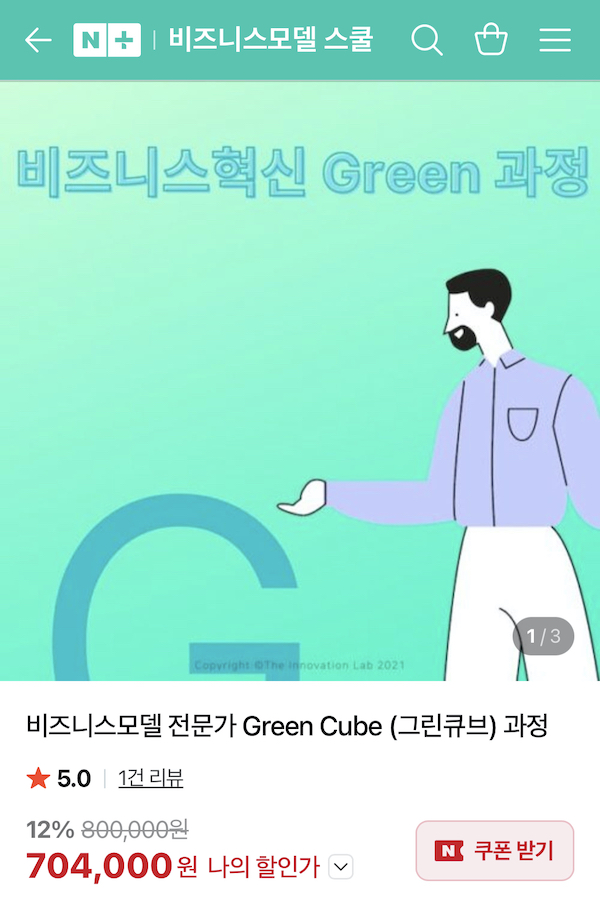Open the search icon
600x911 pixels.
(x=427, y=40)
